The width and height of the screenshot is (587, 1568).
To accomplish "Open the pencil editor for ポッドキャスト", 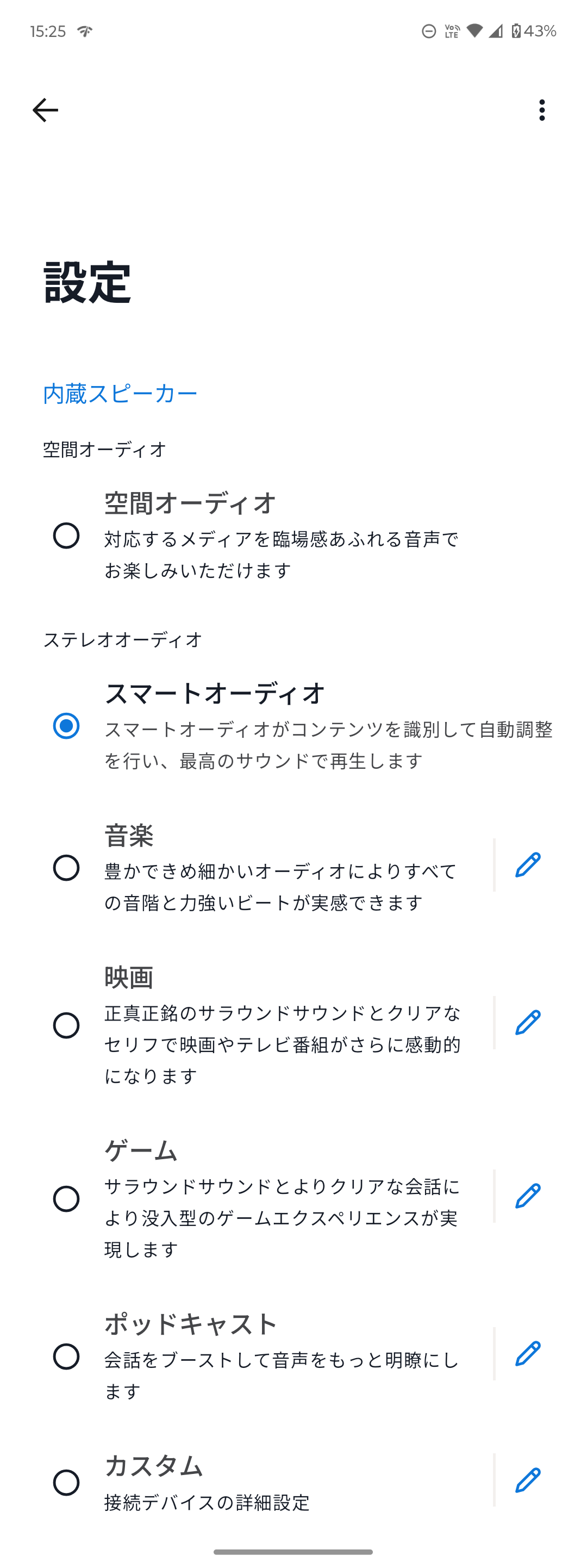I will 527,1354.
